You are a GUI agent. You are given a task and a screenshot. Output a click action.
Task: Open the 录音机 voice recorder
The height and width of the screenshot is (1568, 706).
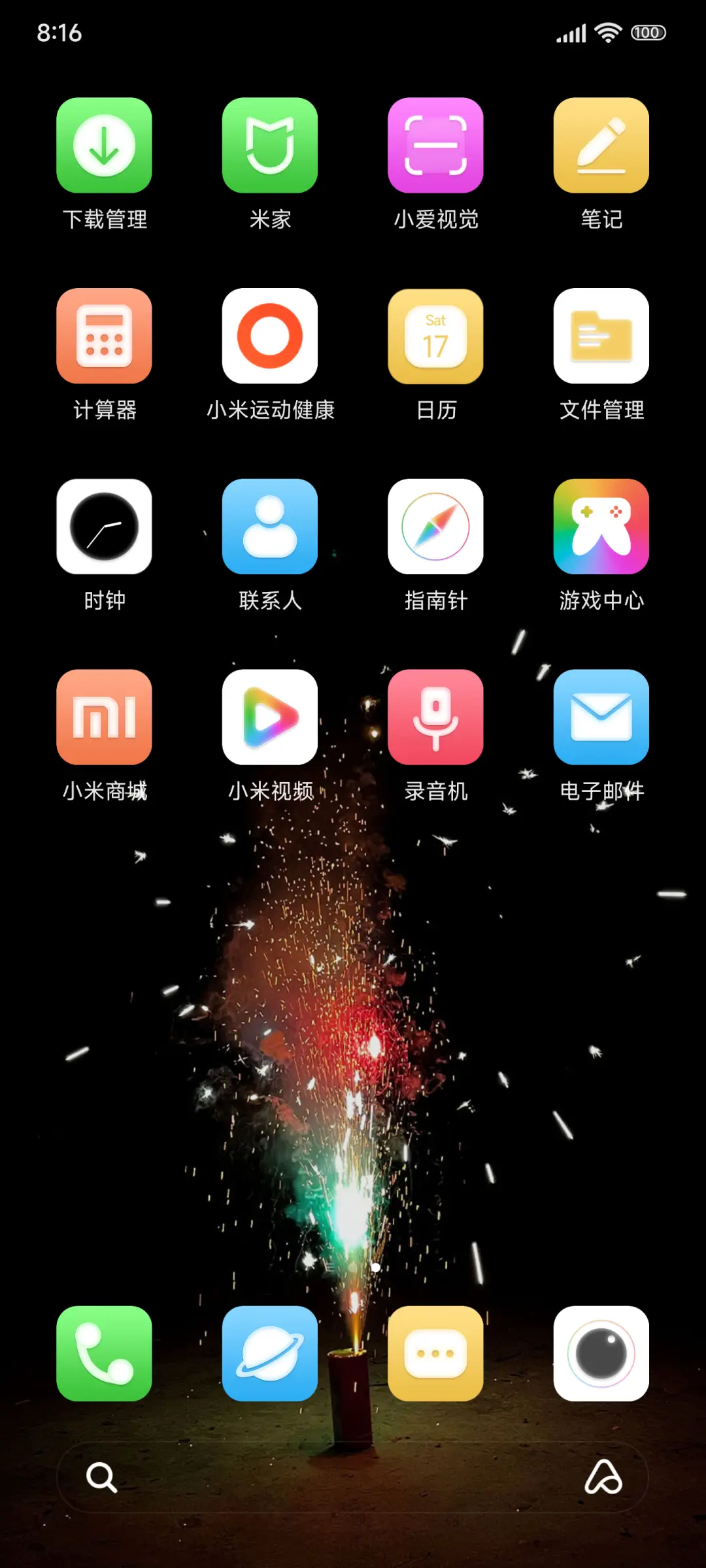pos(436,717)
